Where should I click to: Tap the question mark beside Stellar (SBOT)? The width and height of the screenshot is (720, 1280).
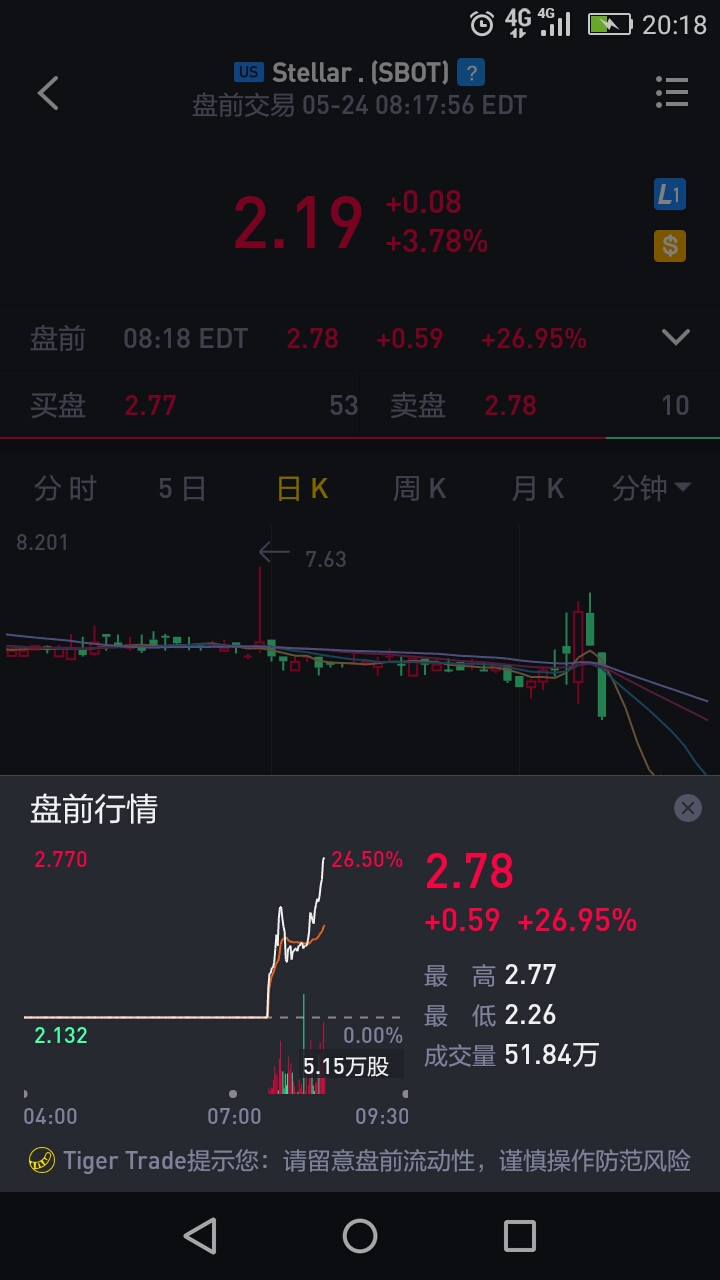click(471, 72)
